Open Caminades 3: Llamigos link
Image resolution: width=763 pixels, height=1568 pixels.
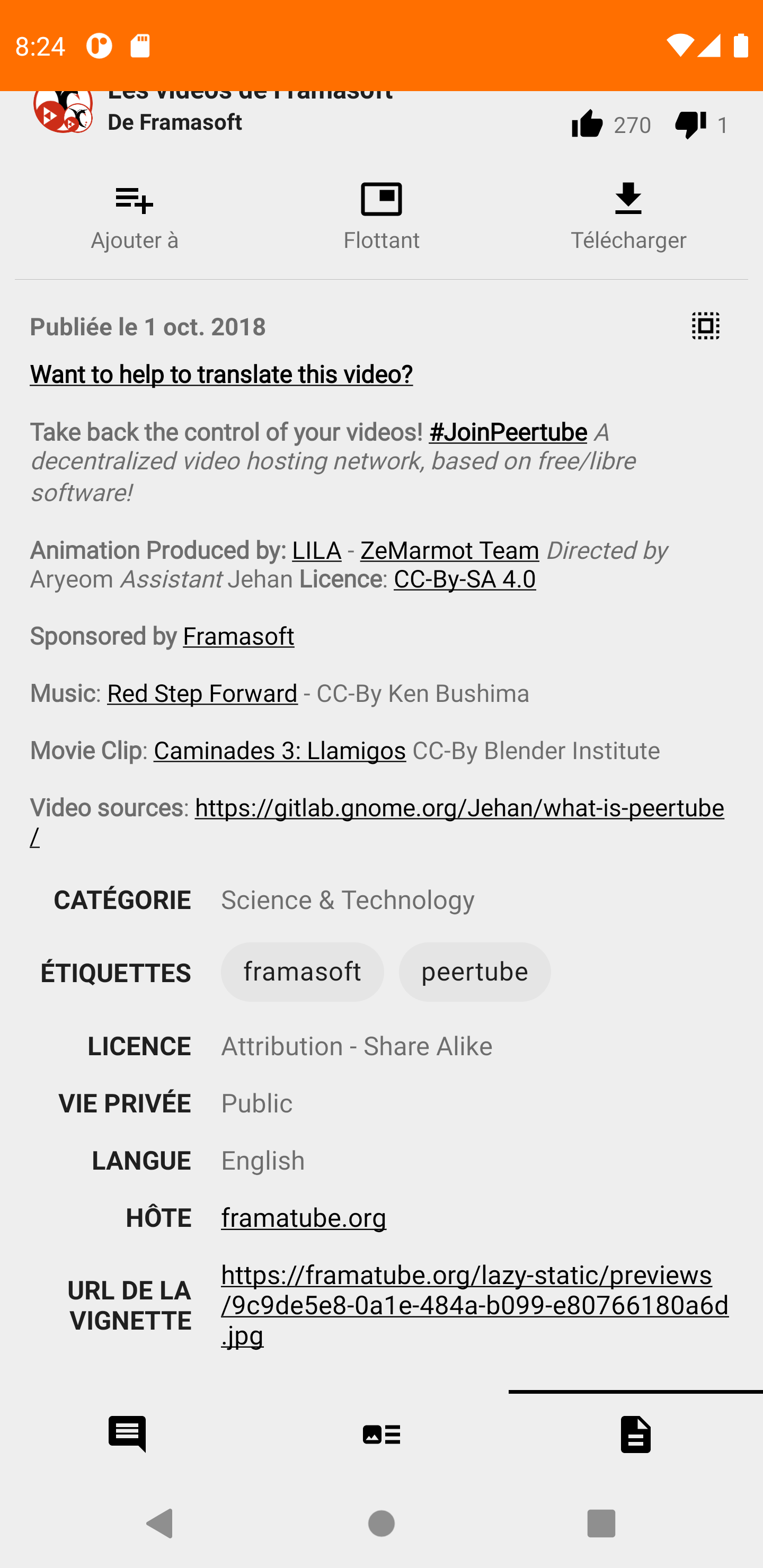[x=280, y=751]
